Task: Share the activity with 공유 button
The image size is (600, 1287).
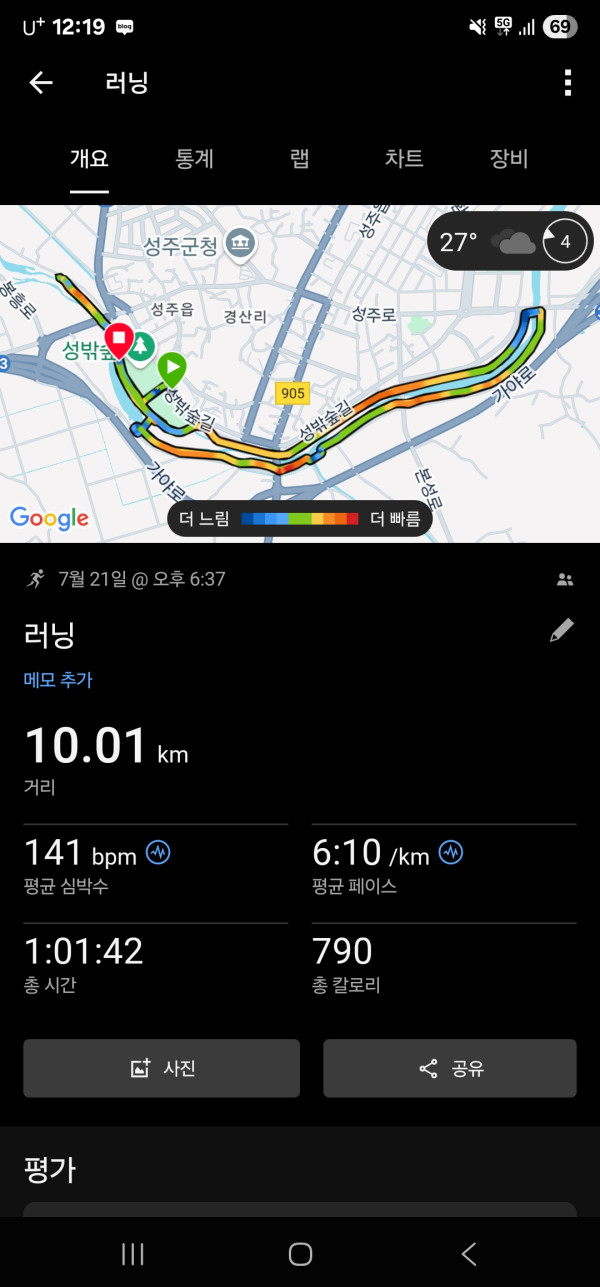Action: pos(450,1068)
